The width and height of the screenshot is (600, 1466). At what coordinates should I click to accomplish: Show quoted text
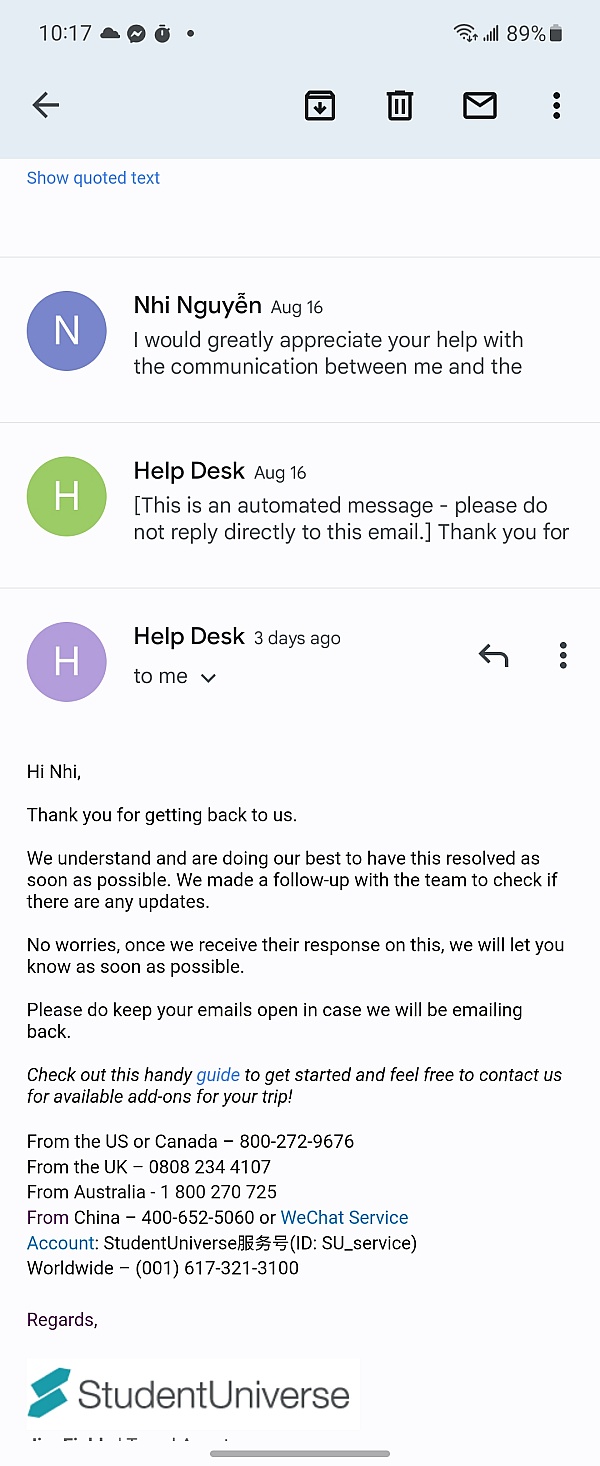click(93, 178)
